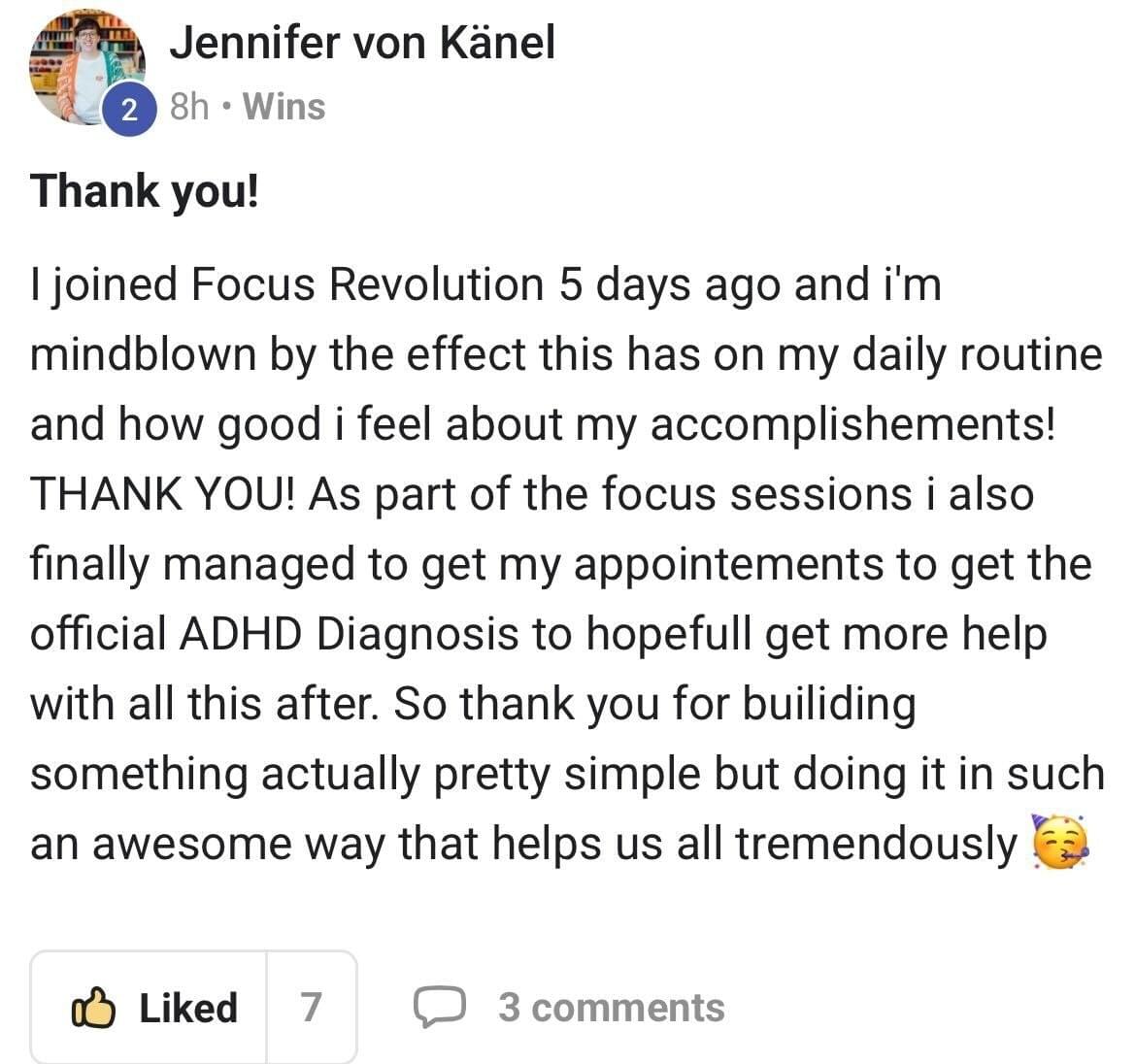Unlike the post via the Liked button
Screen dimensions: 1136x1064
click(151, 1008)
